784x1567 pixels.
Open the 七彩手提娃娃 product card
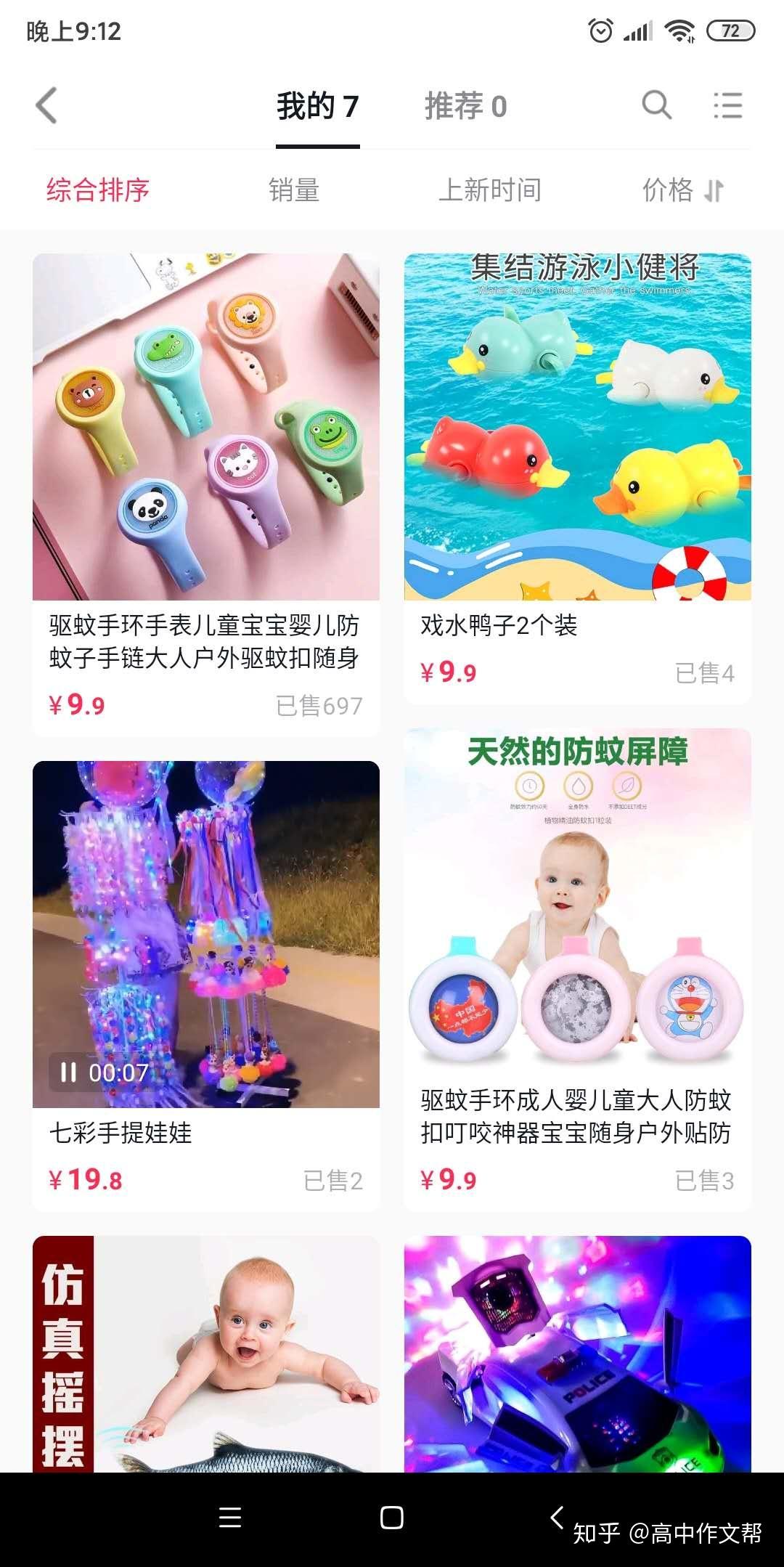(x=206, y=986)
